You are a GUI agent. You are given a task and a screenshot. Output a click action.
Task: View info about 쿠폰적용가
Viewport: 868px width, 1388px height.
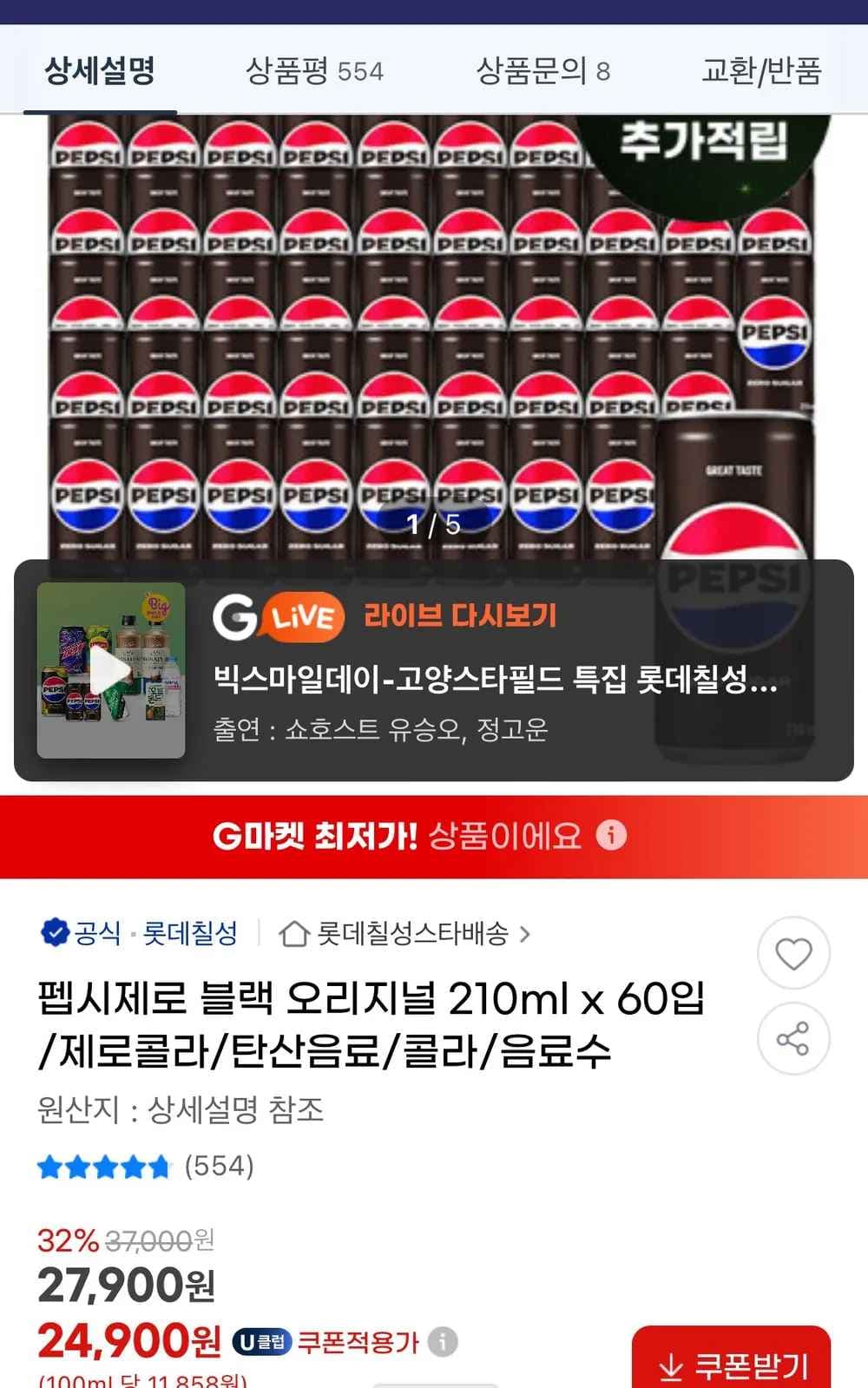443,1342
